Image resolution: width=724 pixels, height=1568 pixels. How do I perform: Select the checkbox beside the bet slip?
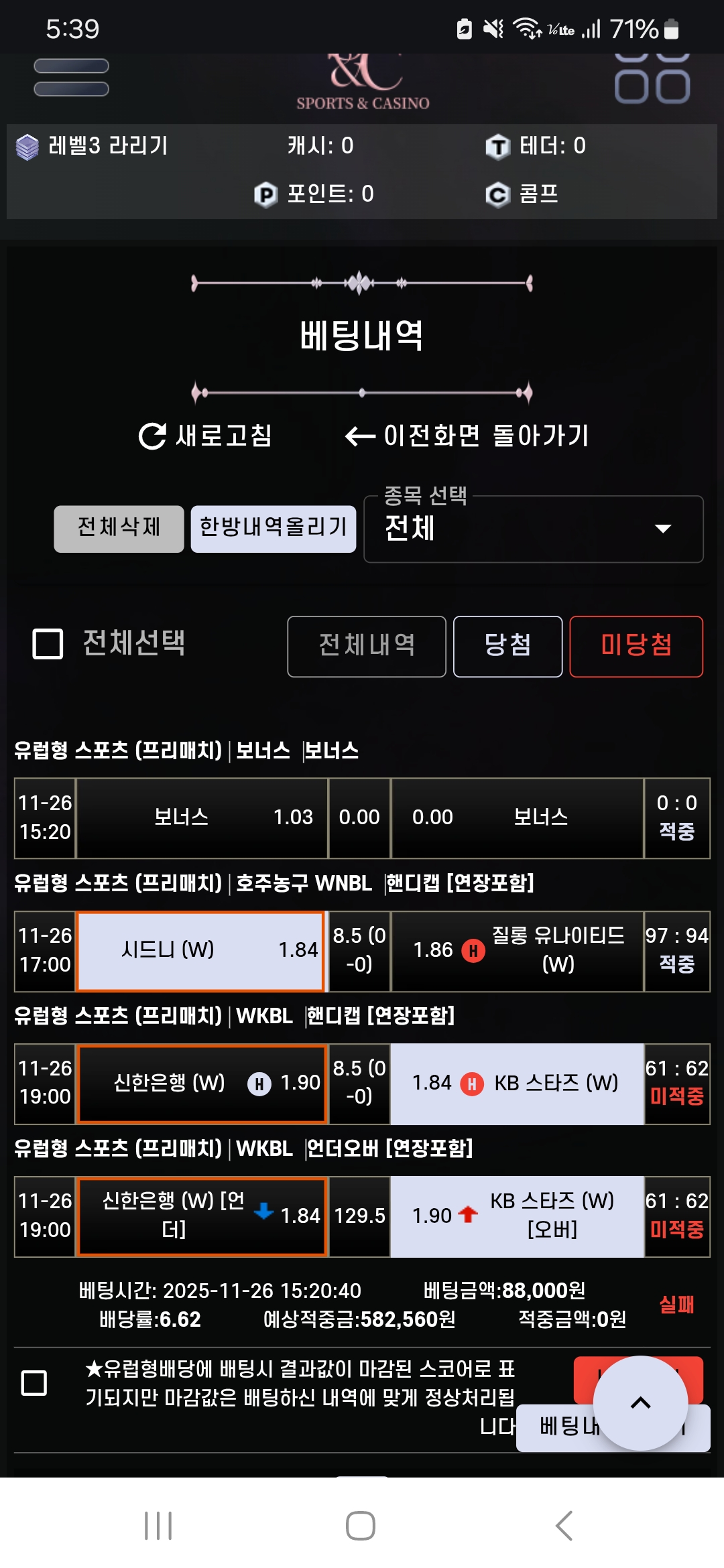click(x=34, y=1382)
